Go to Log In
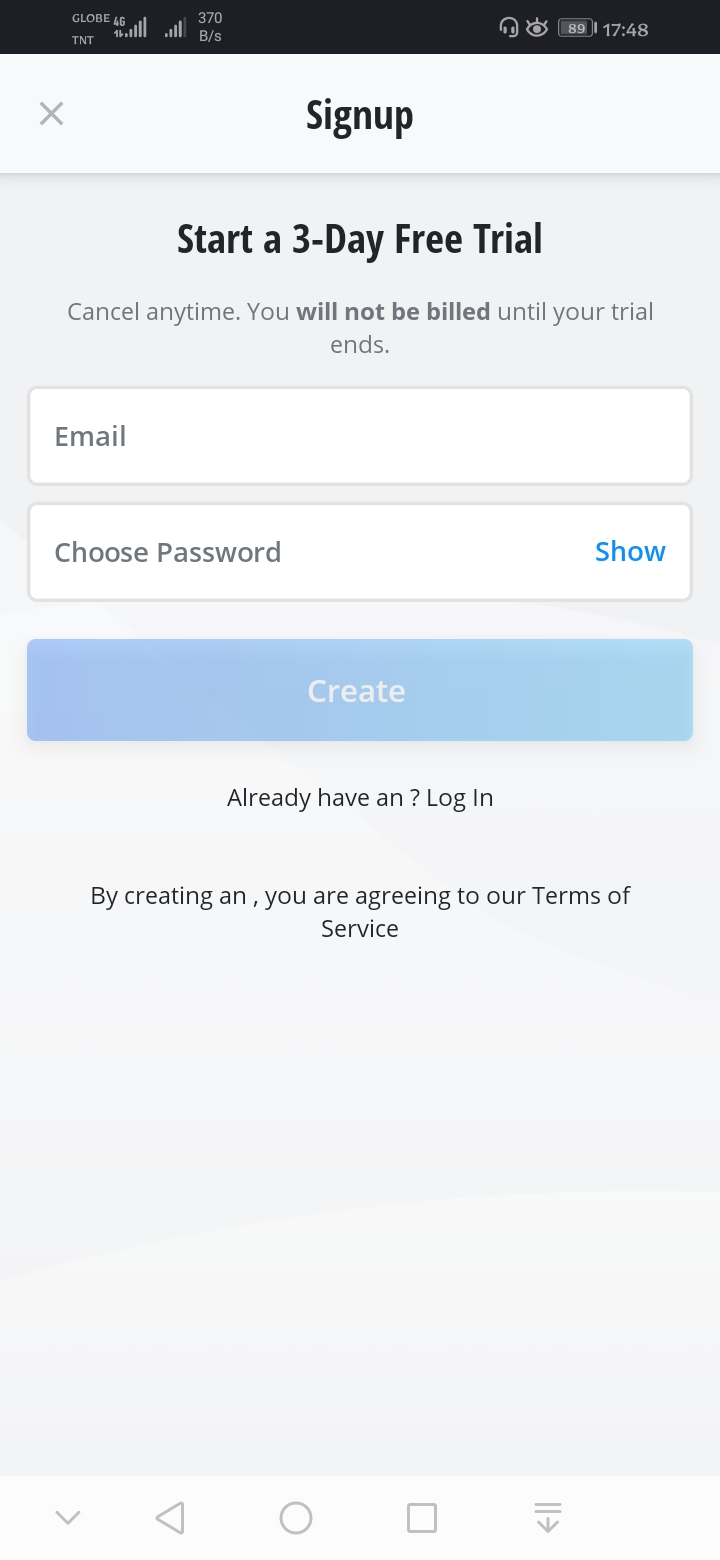Image resolution: width=720 pixels, height=1560 pixels. [459, 798]
